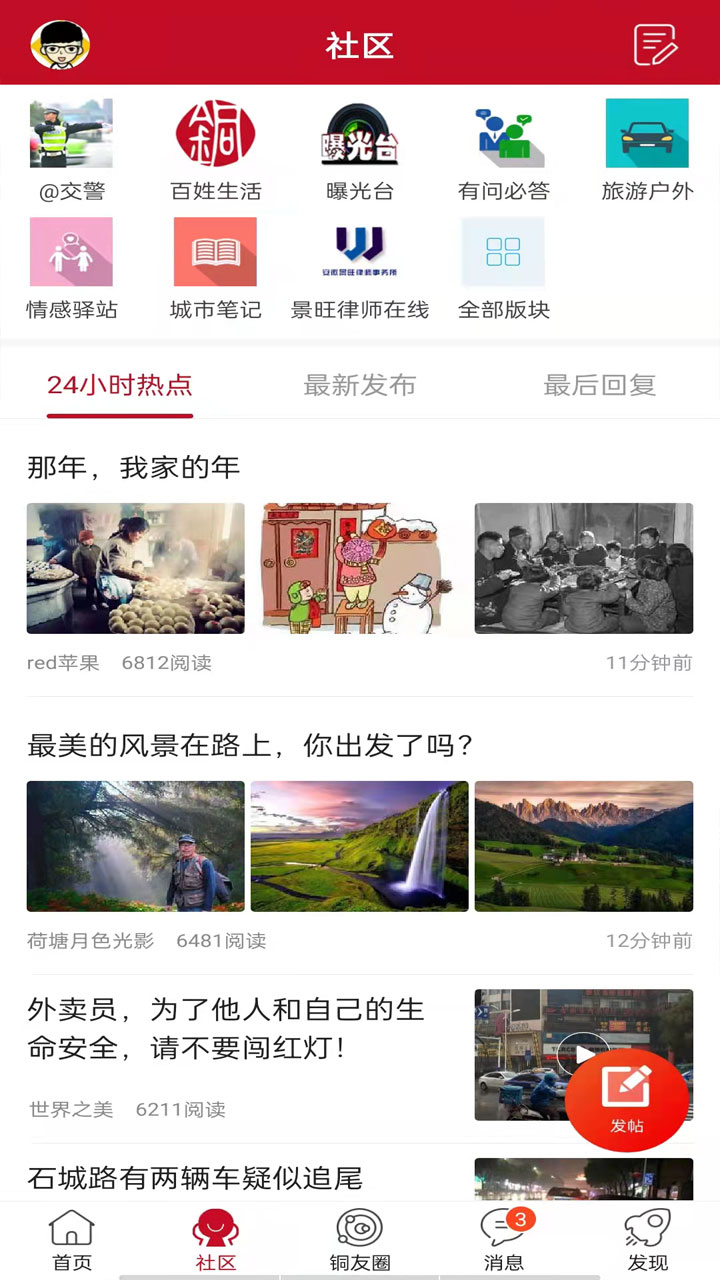Open 全部版块 to view all boards
The width and height of the screenshot is (720, 1280).
pos(503,251)
